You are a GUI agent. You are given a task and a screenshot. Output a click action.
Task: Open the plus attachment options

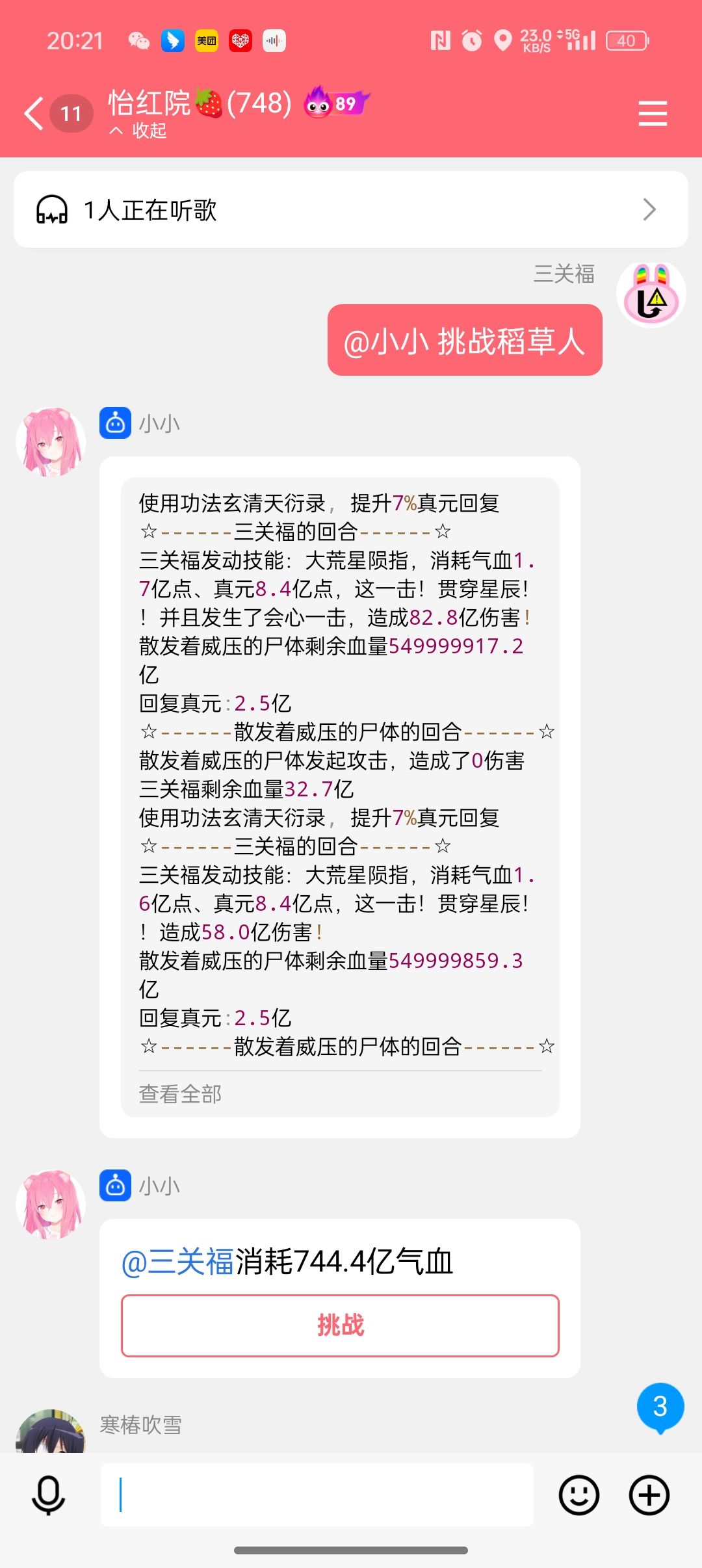point(649,1495)
